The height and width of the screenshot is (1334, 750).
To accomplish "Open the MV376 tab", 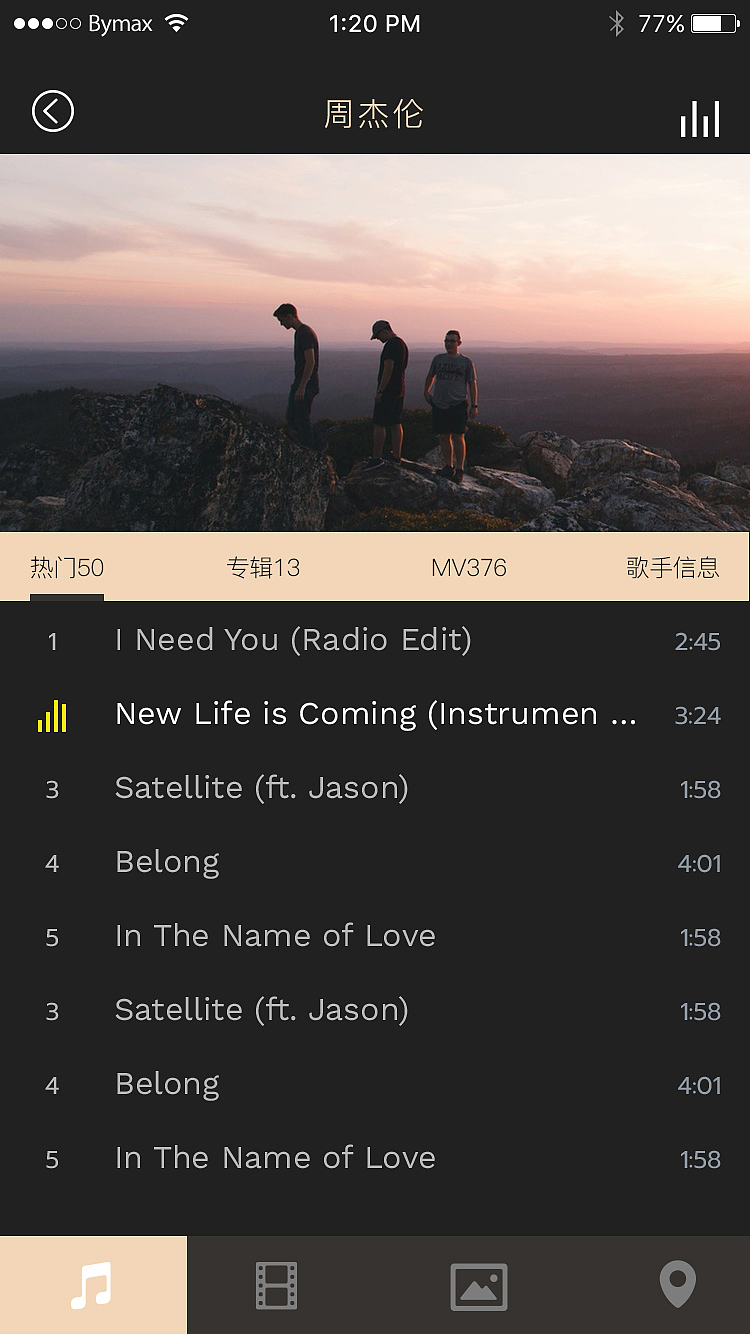I will (x=469, y=568).
